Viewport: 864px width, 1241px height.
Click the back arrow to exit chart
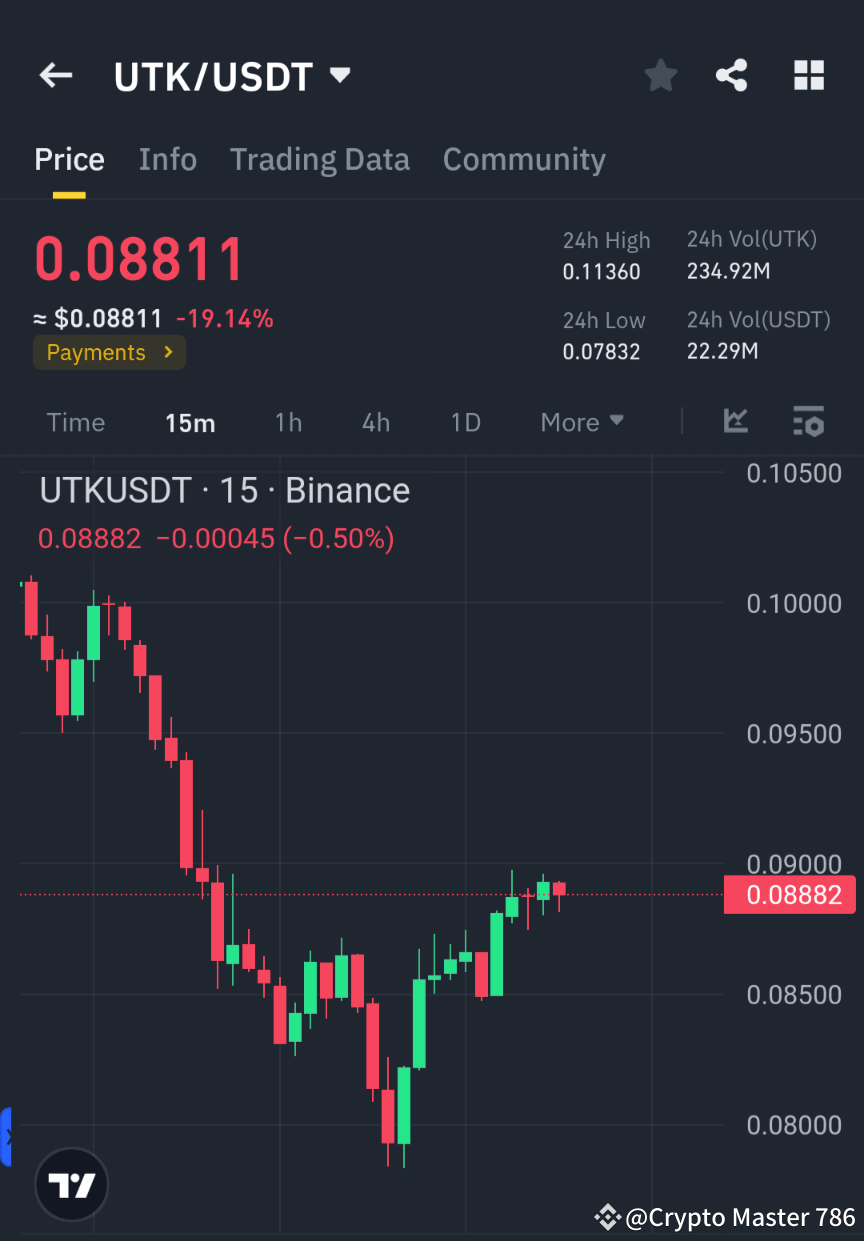[x=55, y=75]
